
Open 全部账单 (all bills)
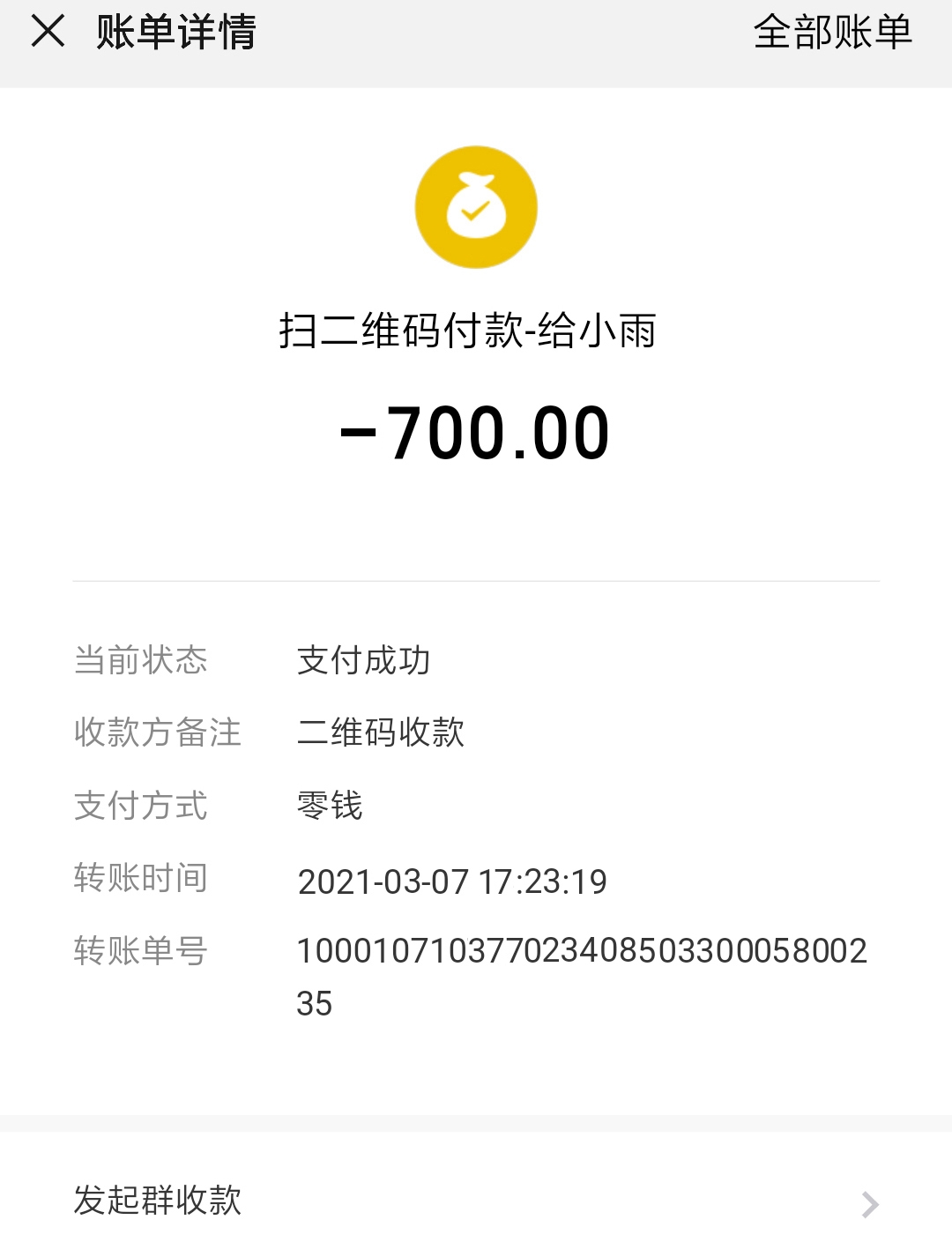831,33
